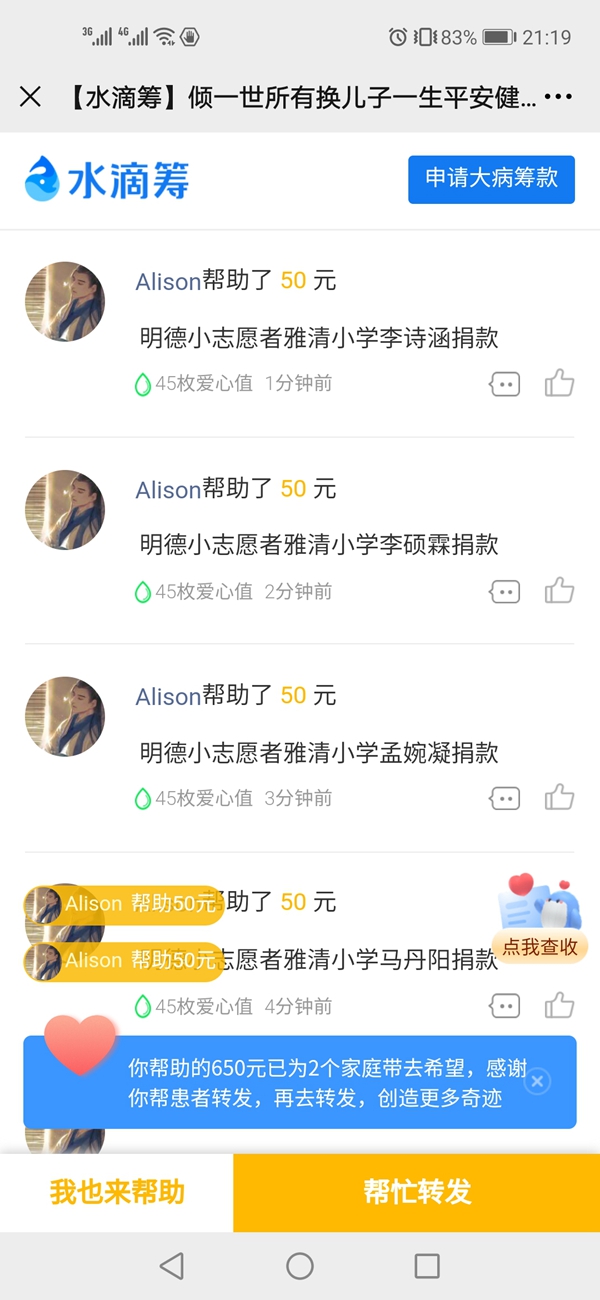Like the 李硕霖 donation entry
The height and width of the screenshot is (1300, 600).
pos(559,590)
